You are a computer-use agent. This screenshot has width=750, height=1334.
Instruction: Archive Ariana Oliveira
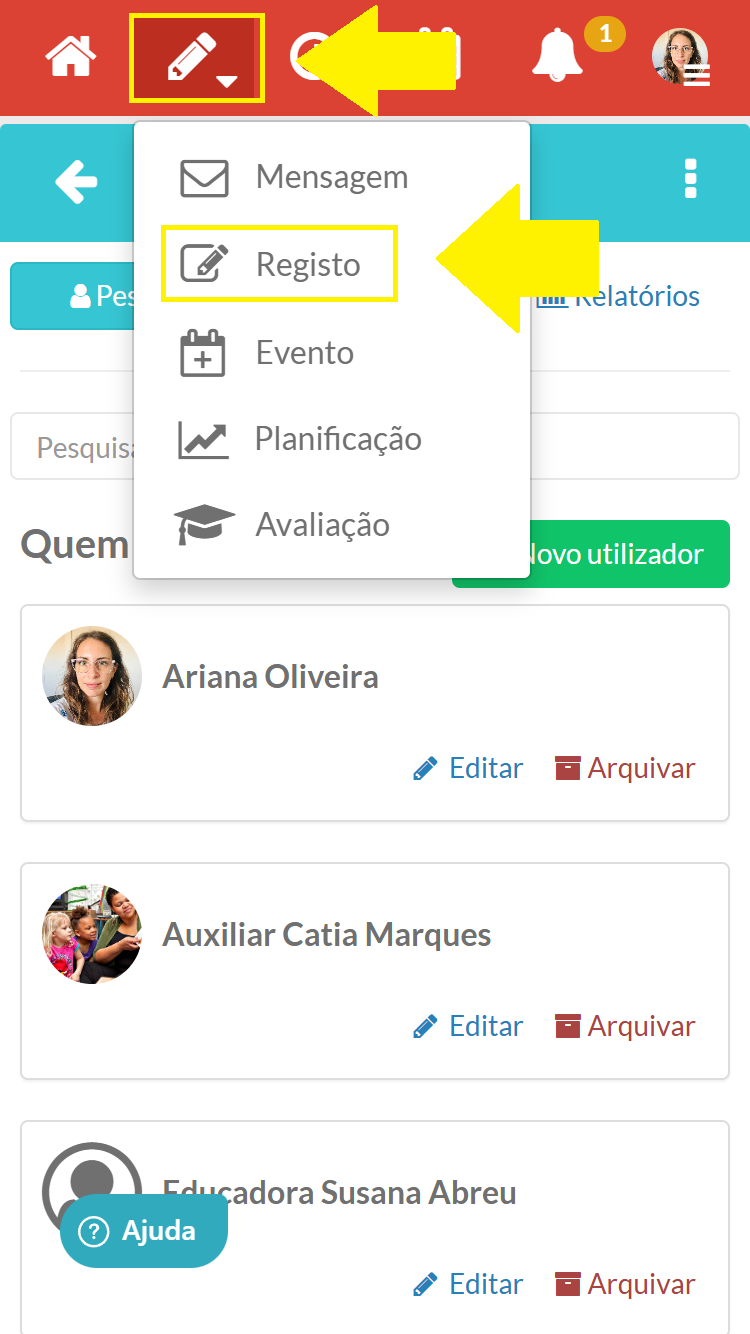click(625, 768)
